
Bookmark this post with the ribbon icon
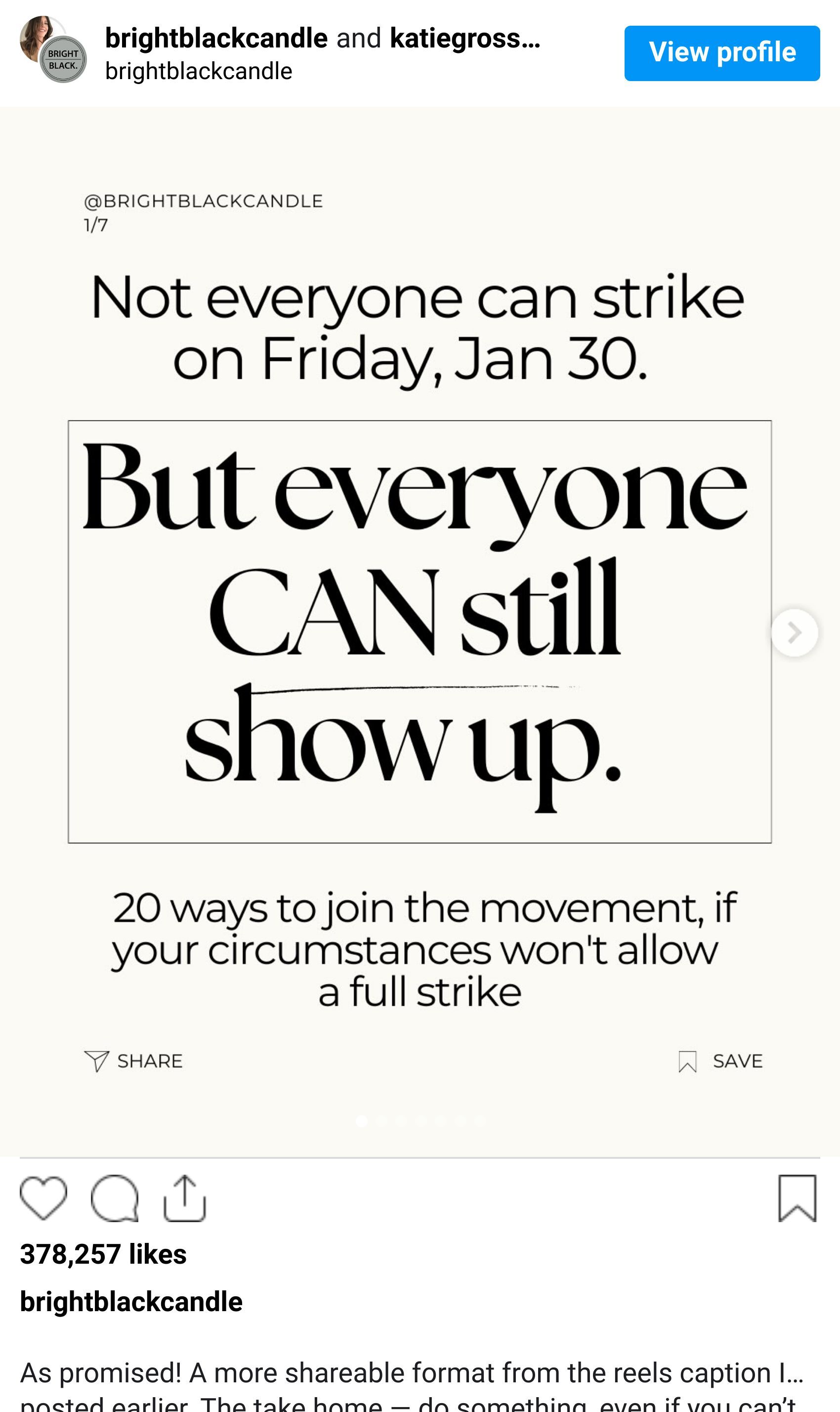[x=797, y=1197]
